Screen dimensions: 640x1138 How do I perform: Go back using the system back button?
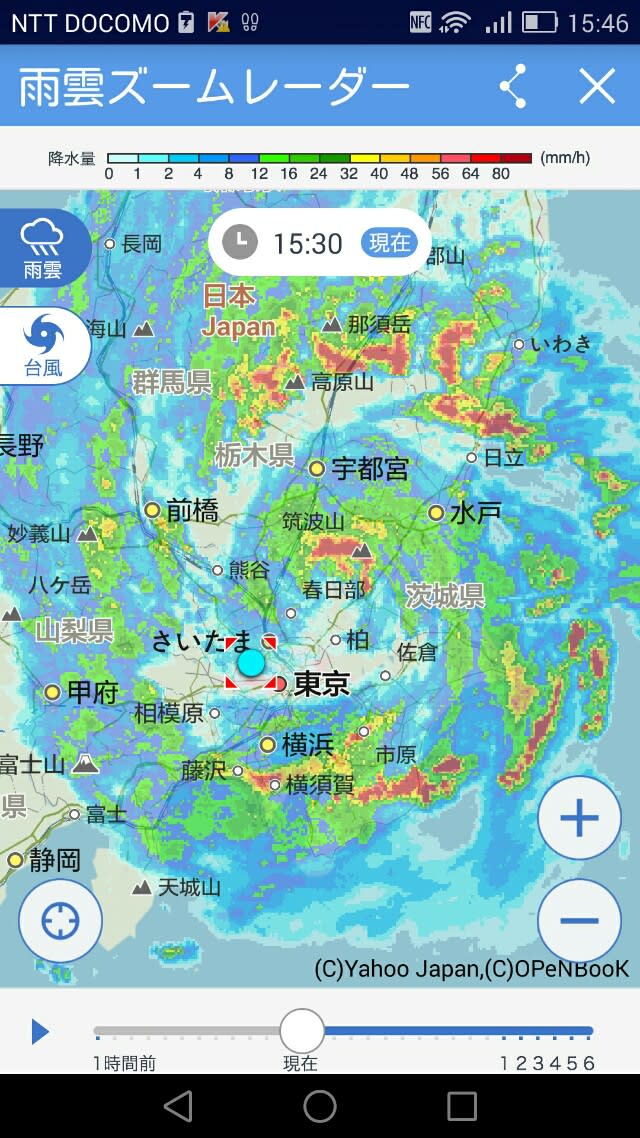[178, 1107]
